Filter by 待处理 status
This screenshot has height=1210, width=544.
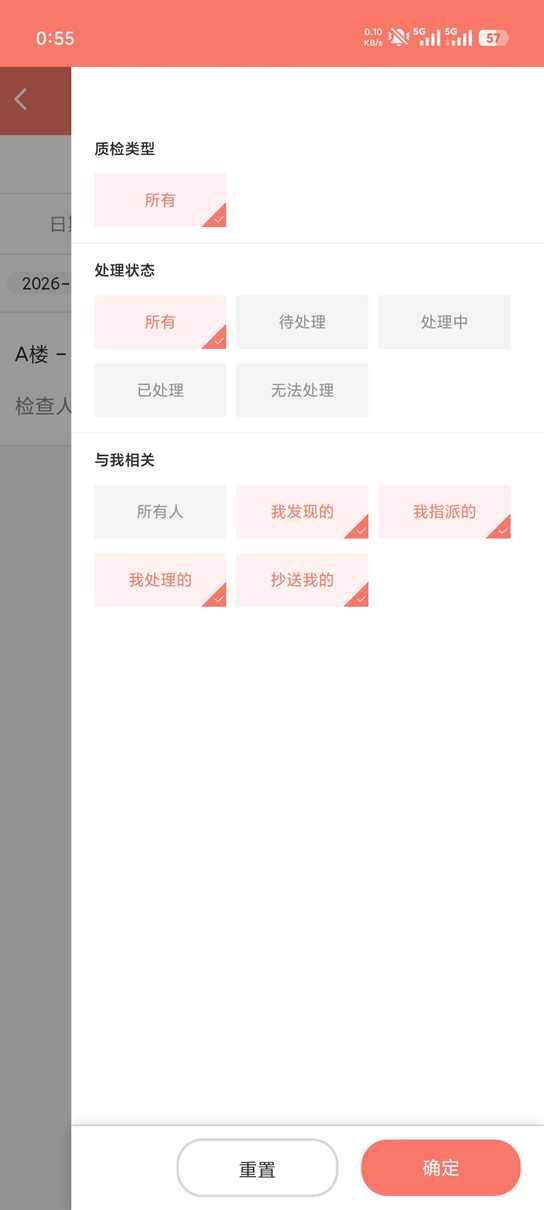pyautogui.click(x=302, y=322)
